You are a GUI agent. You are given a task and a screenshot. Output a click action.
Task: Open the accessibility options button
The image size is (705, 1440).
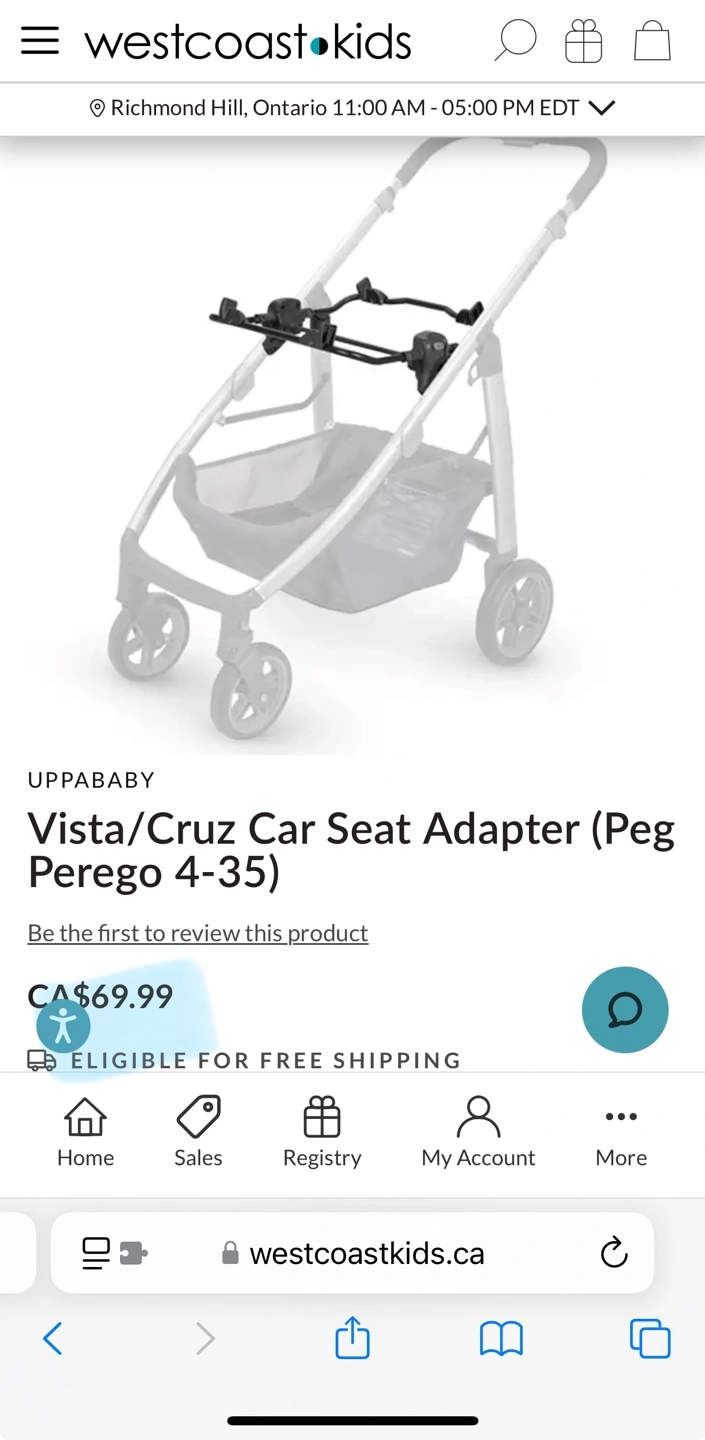point(63,1025)
